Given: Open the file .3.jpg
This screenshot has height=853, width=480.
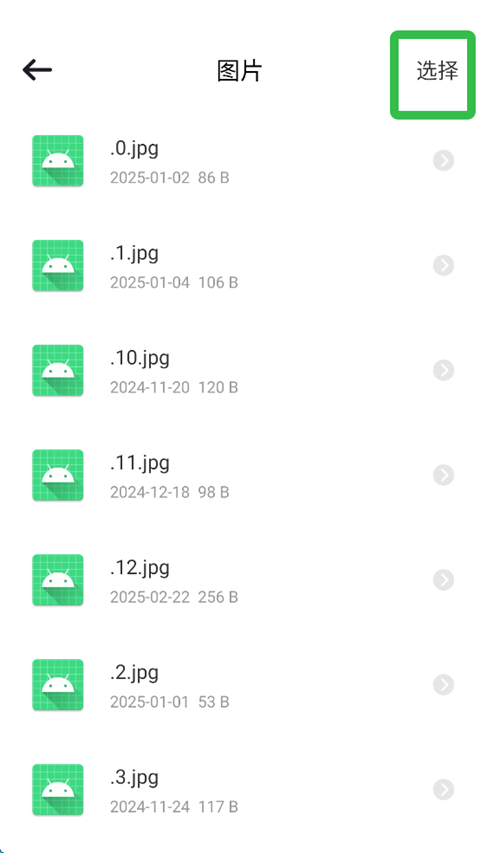Looking at the screenshot, I should point(240,790).
